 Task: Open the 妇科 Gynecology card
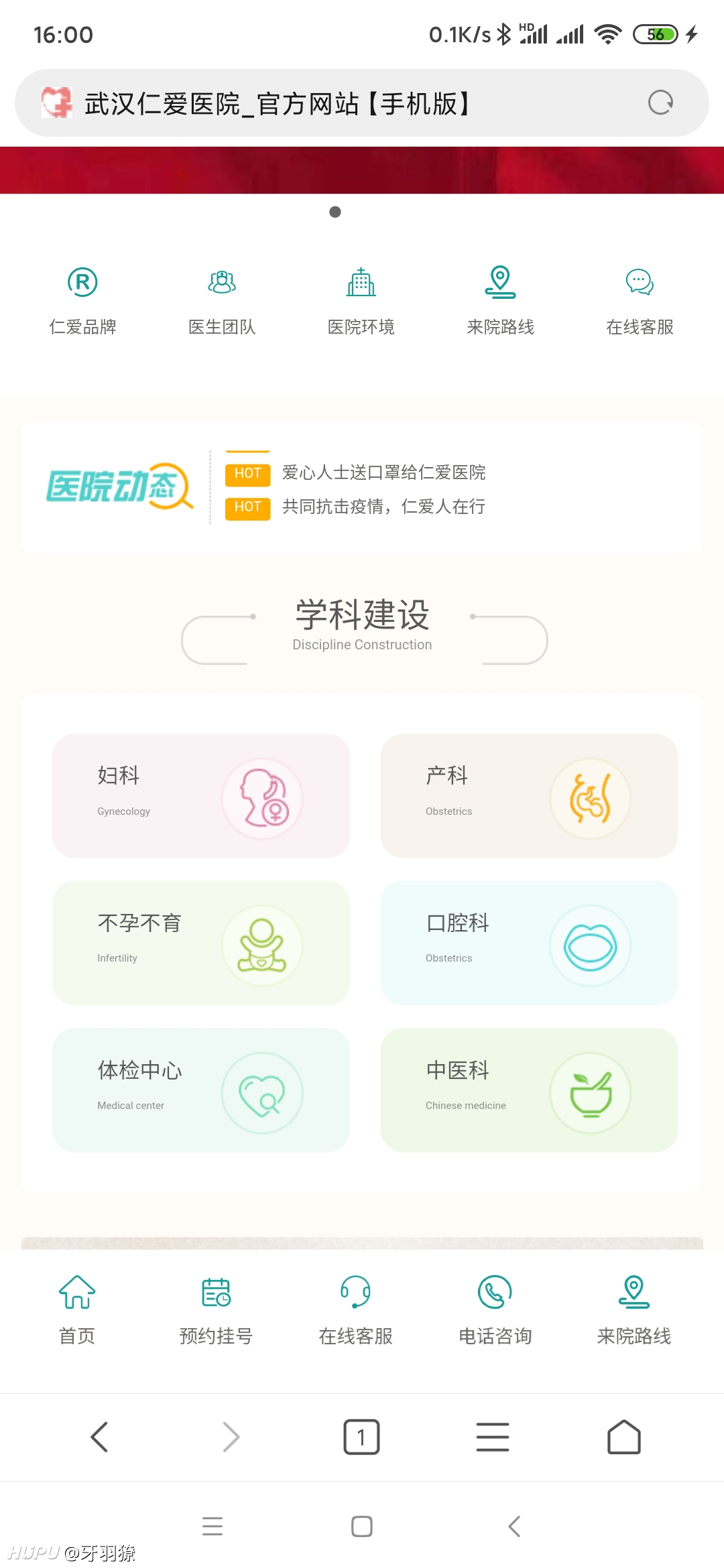coord(201,795)
